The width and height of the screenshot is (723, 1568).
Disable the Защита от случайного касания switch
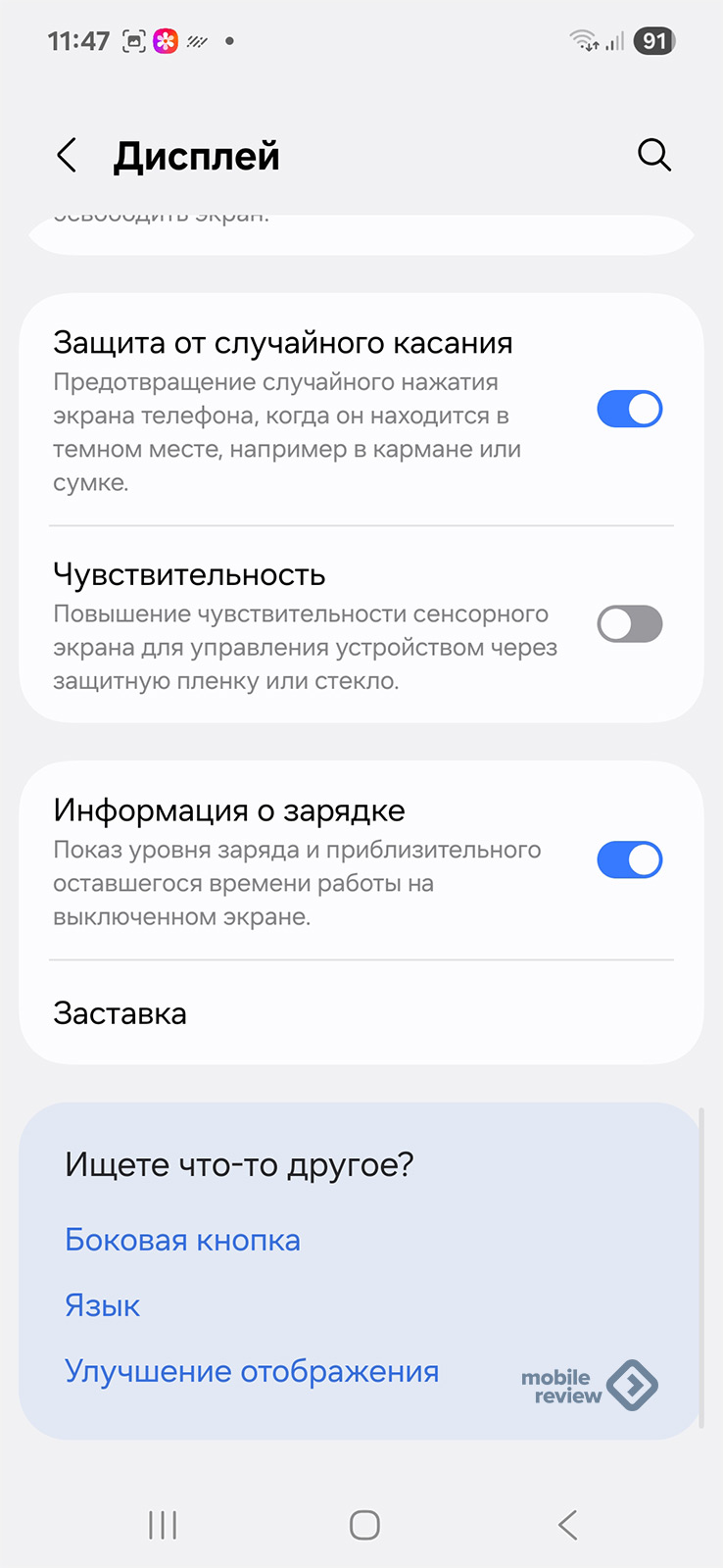629,410
